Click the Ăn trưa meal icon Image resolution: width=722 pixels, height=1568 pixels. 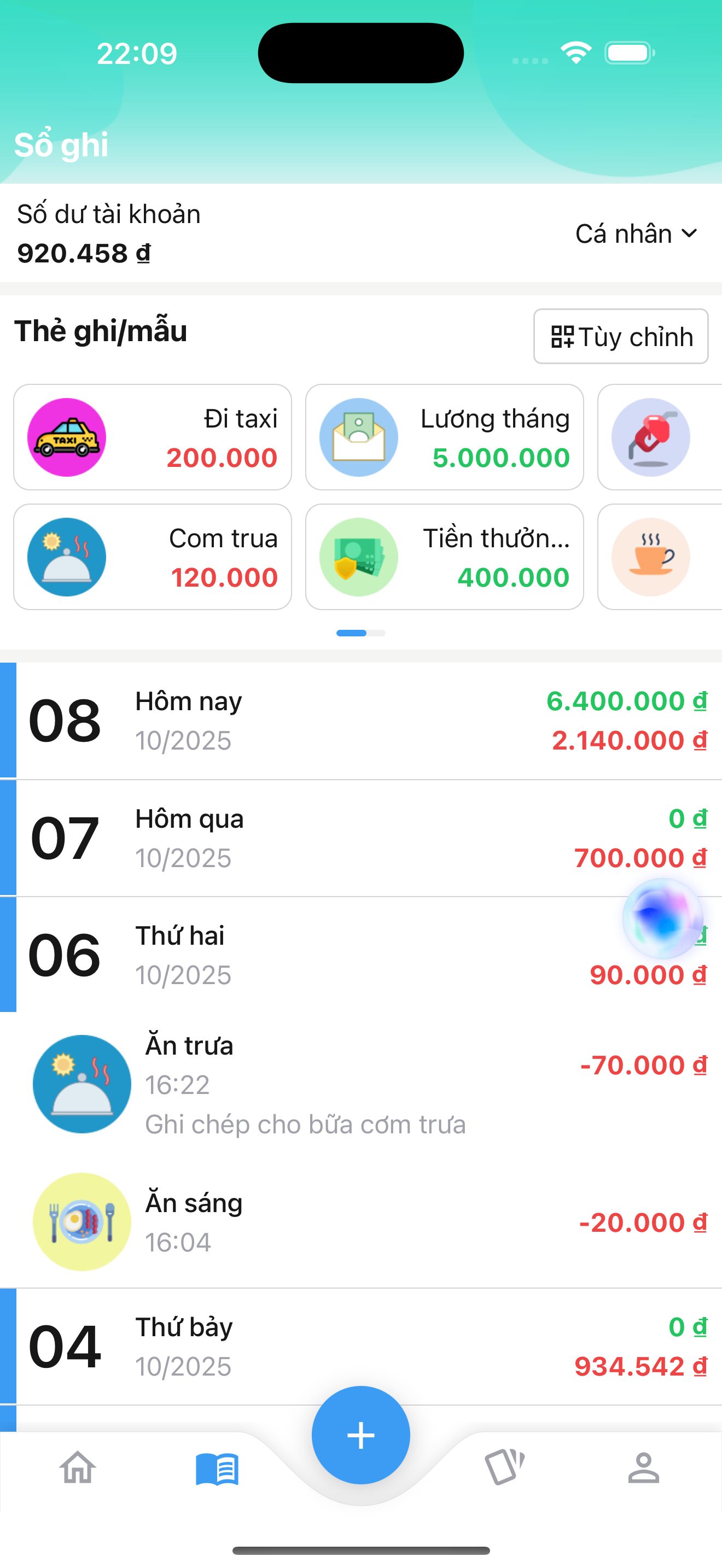tap(81, 1085)
